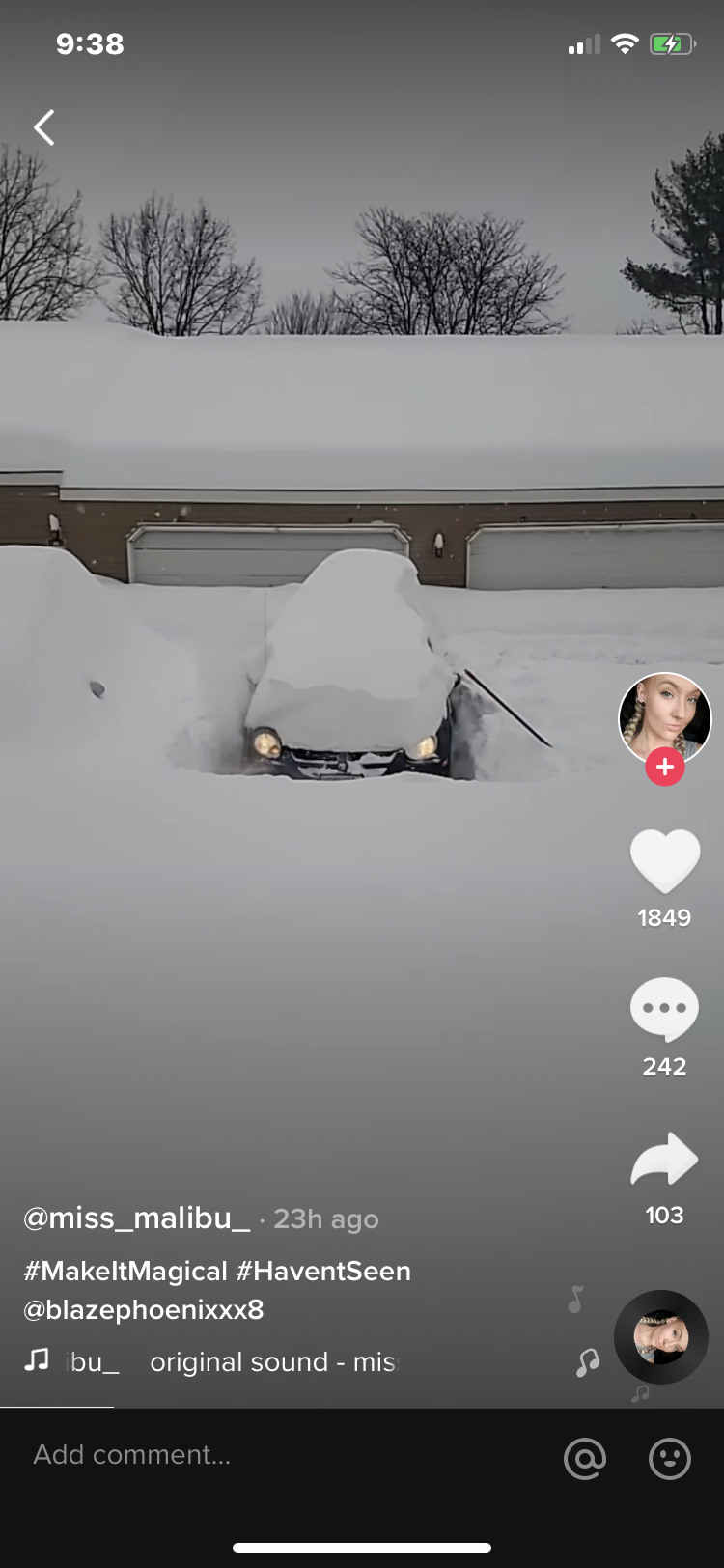724x1568 pixels.
Task: Open the creator's profile picture
Action: (x=665, y=719)
